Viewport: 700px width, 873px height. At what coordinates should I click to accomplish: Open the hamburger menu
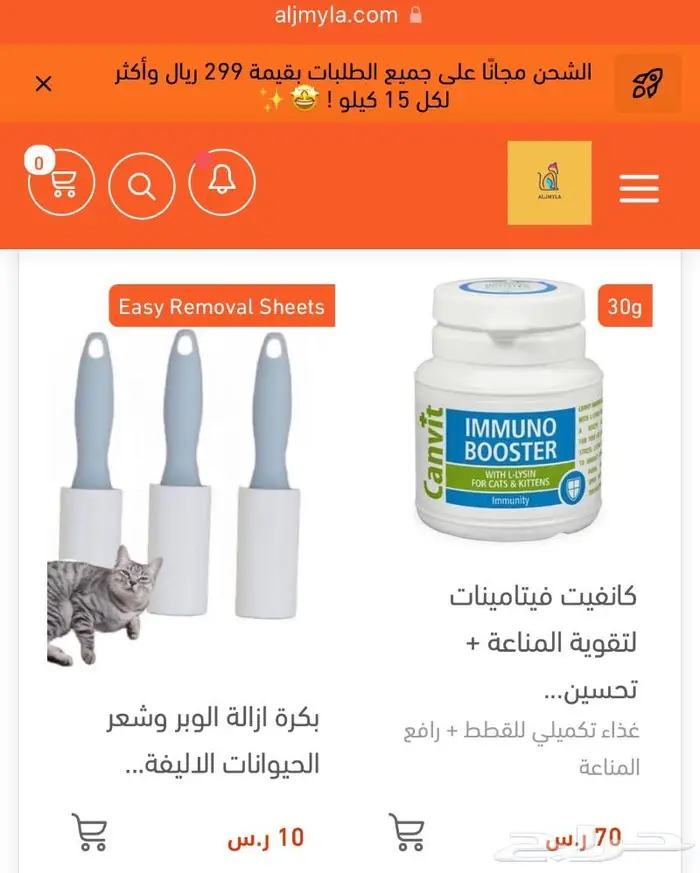click(638, 187)
